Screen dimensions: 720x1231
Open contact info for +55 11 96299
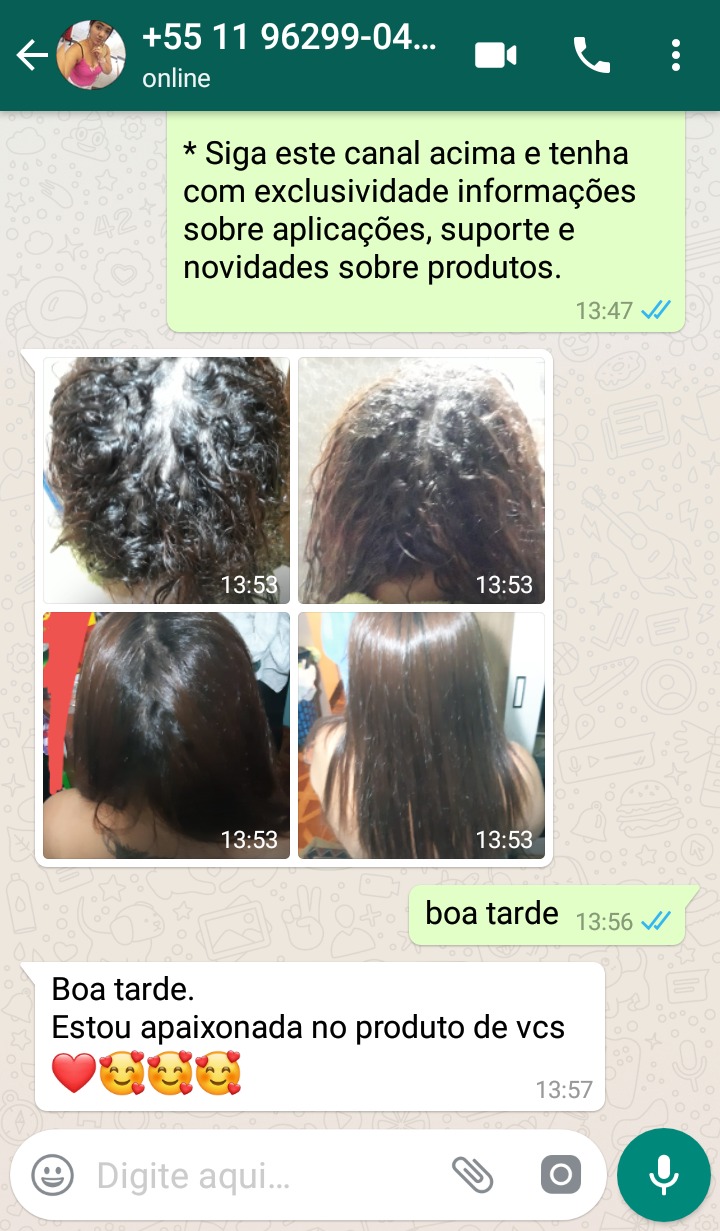point(290,55)
